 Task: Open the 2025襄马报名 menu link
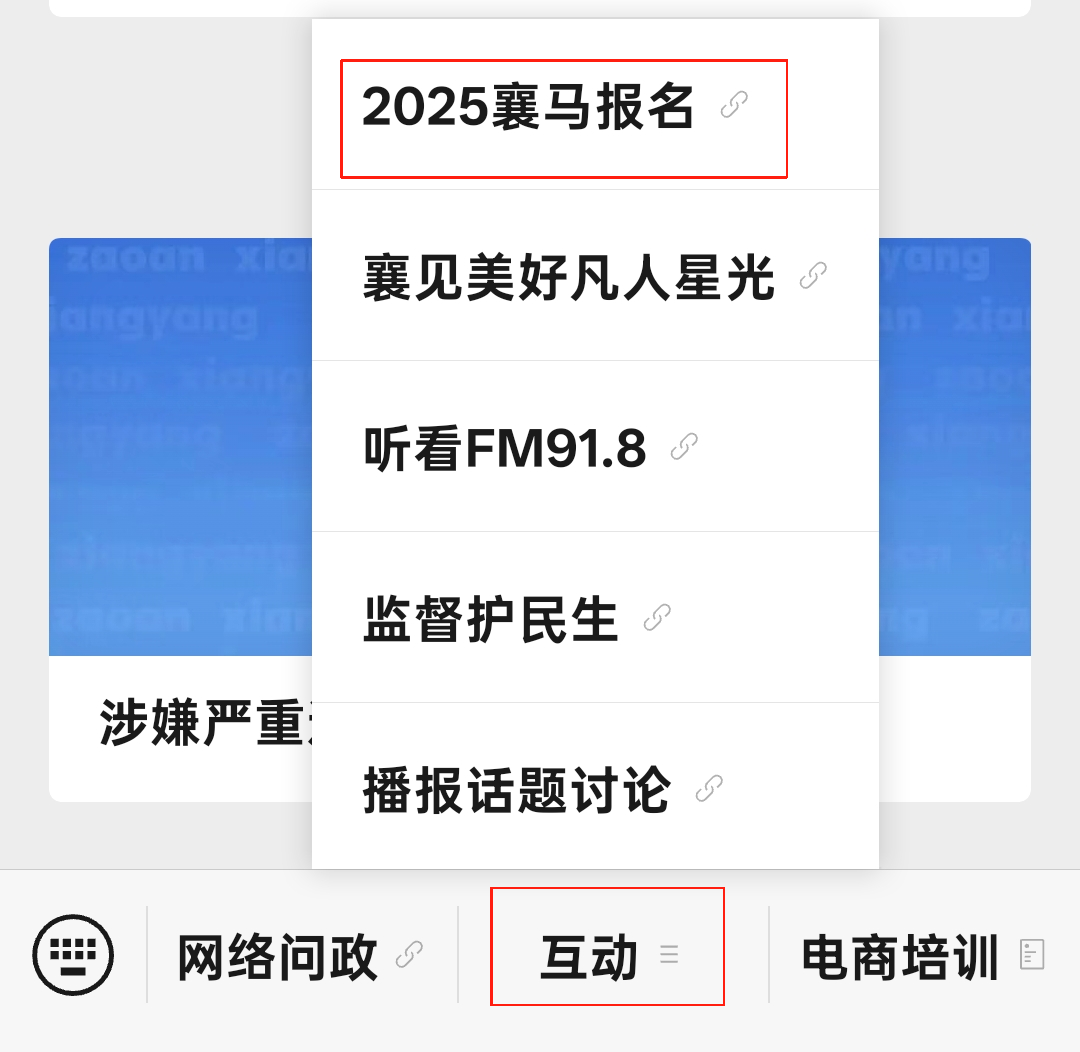(553, 108)
